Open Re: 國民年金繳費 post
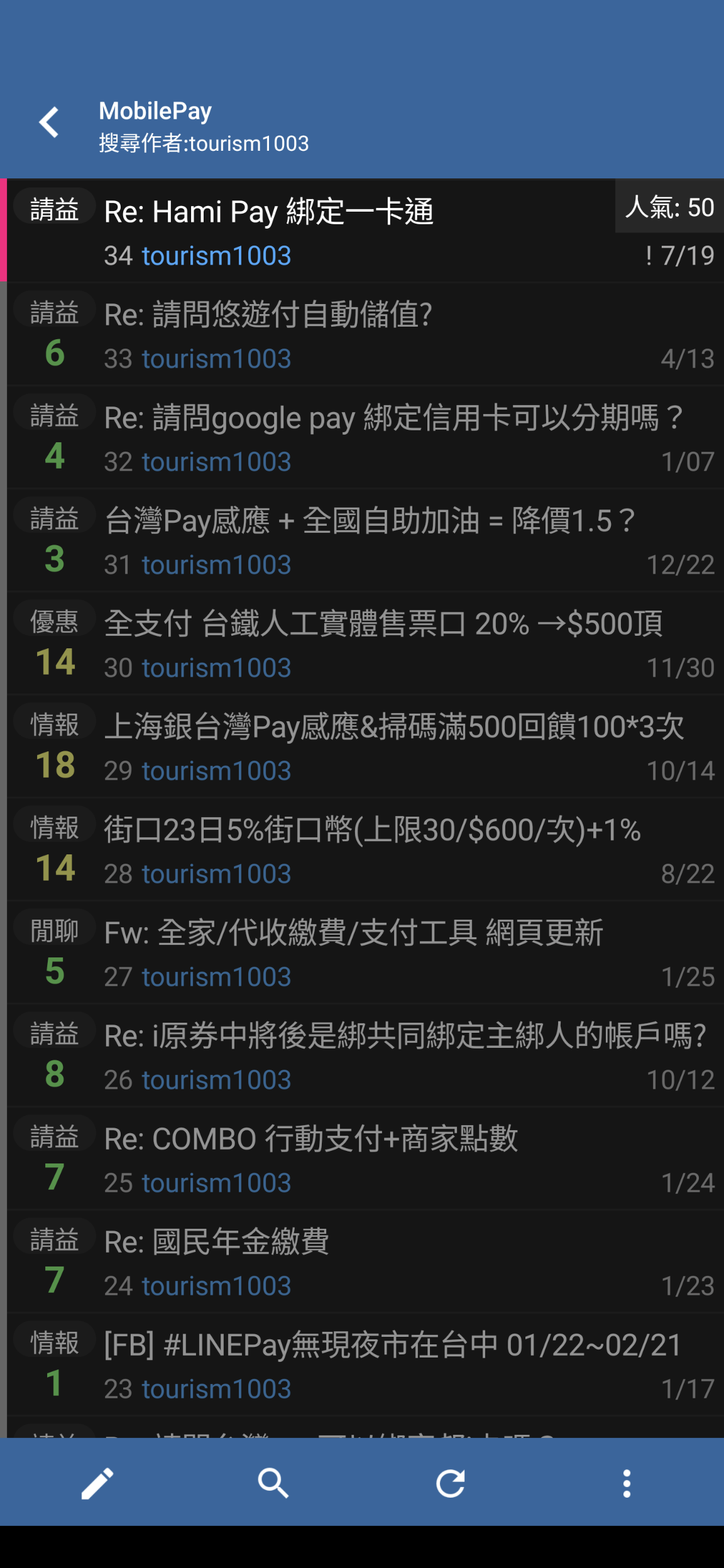Screen dimensions: 724x1568 [365, 1261]
